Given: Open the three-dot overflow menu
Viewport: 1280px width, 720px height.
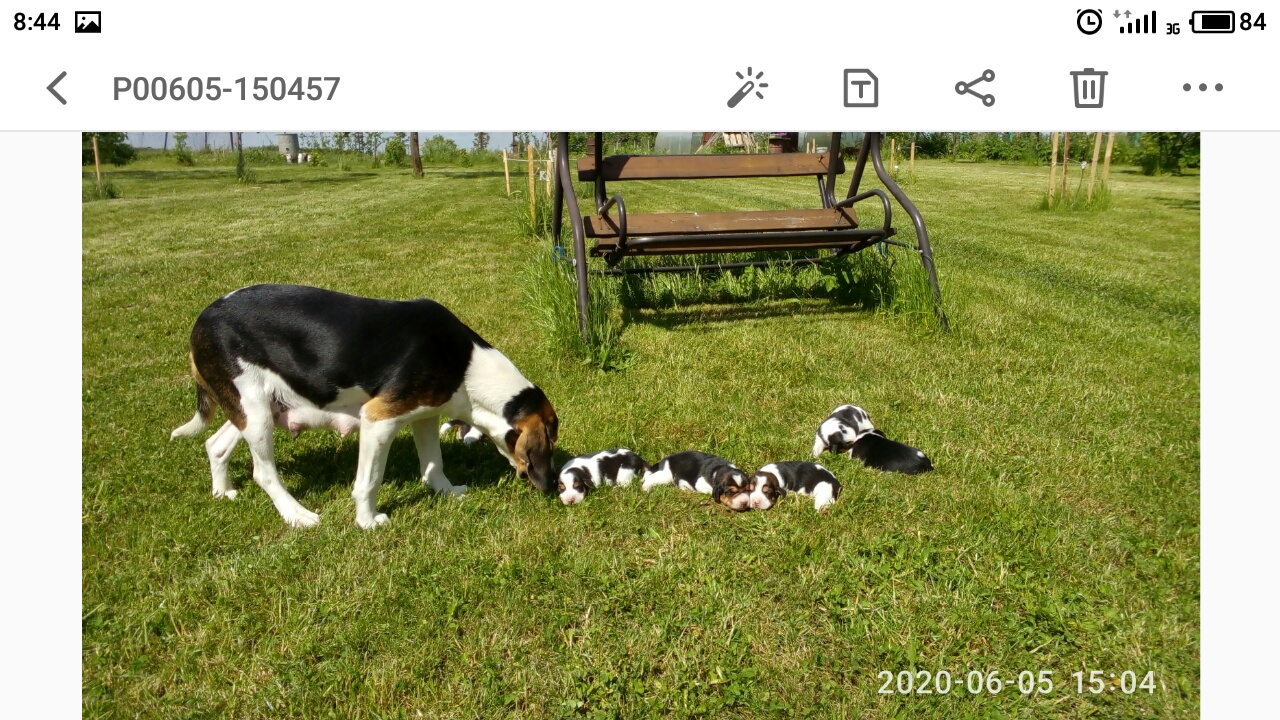Looking at the screenshot, I should tap(1202, 88).
